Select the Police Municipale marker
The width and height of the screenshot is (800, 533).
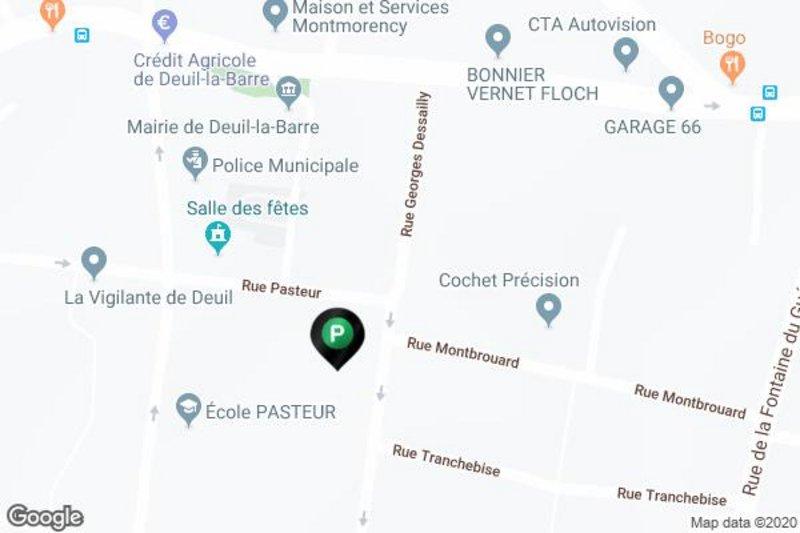tap(195, 162)
